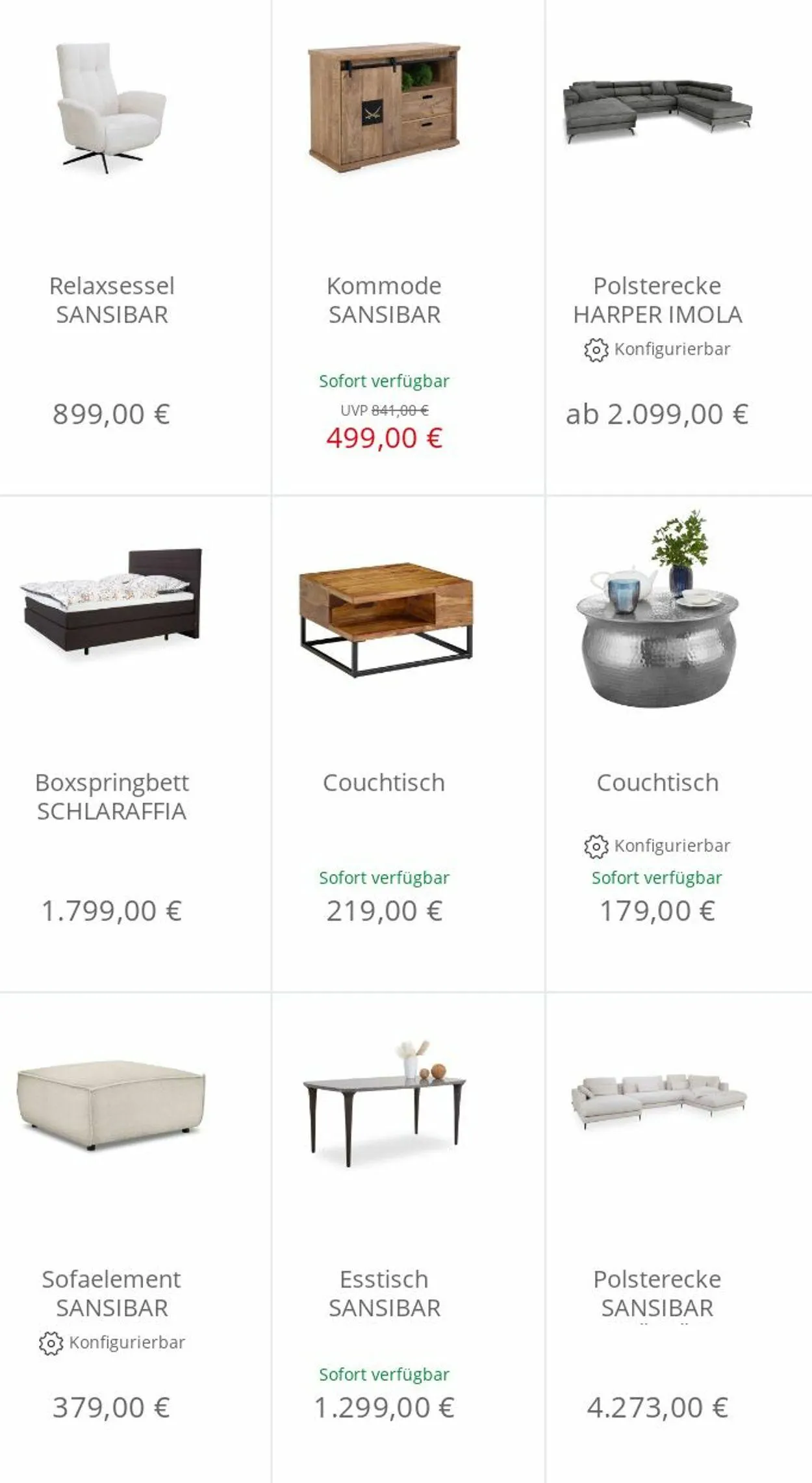
Task: Open the Relaxsessel SANSIBAR product card
Action: point(135,247)
